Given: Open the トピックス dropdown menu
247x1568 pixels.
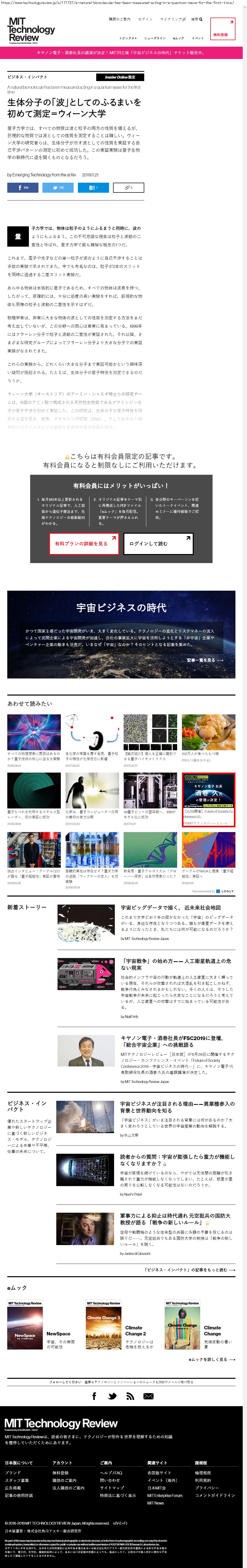Looking at the screenshot, I should 127,38.
